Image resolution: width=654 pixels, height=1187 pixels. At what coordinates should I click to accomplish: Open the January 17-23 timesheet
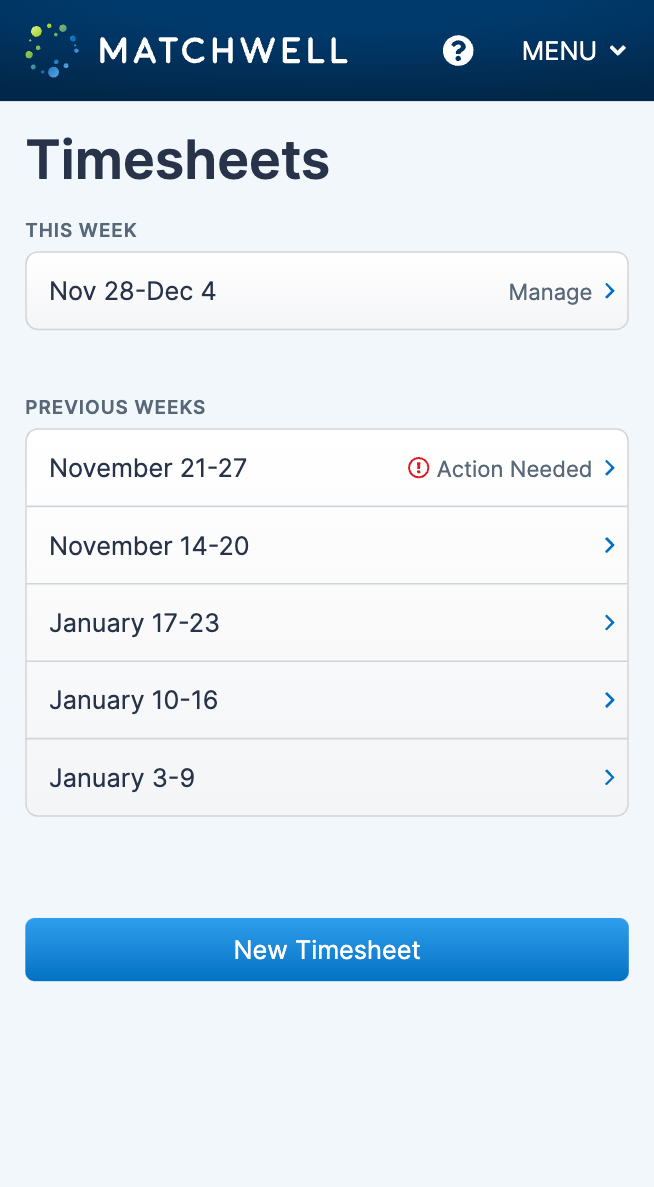327,622
